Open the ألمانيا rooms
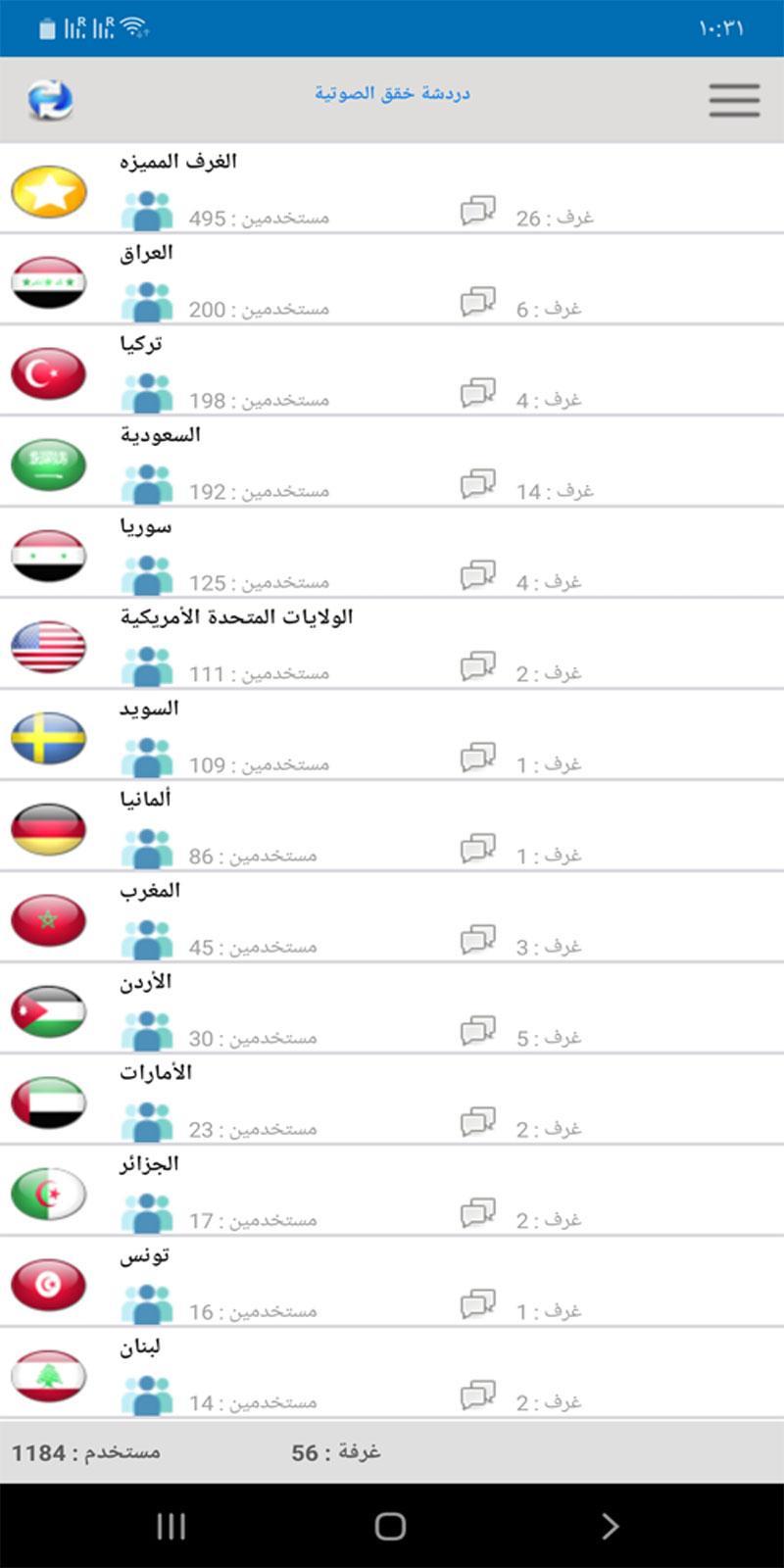This screenshot has width=784, height=1568. click(392, 827)
